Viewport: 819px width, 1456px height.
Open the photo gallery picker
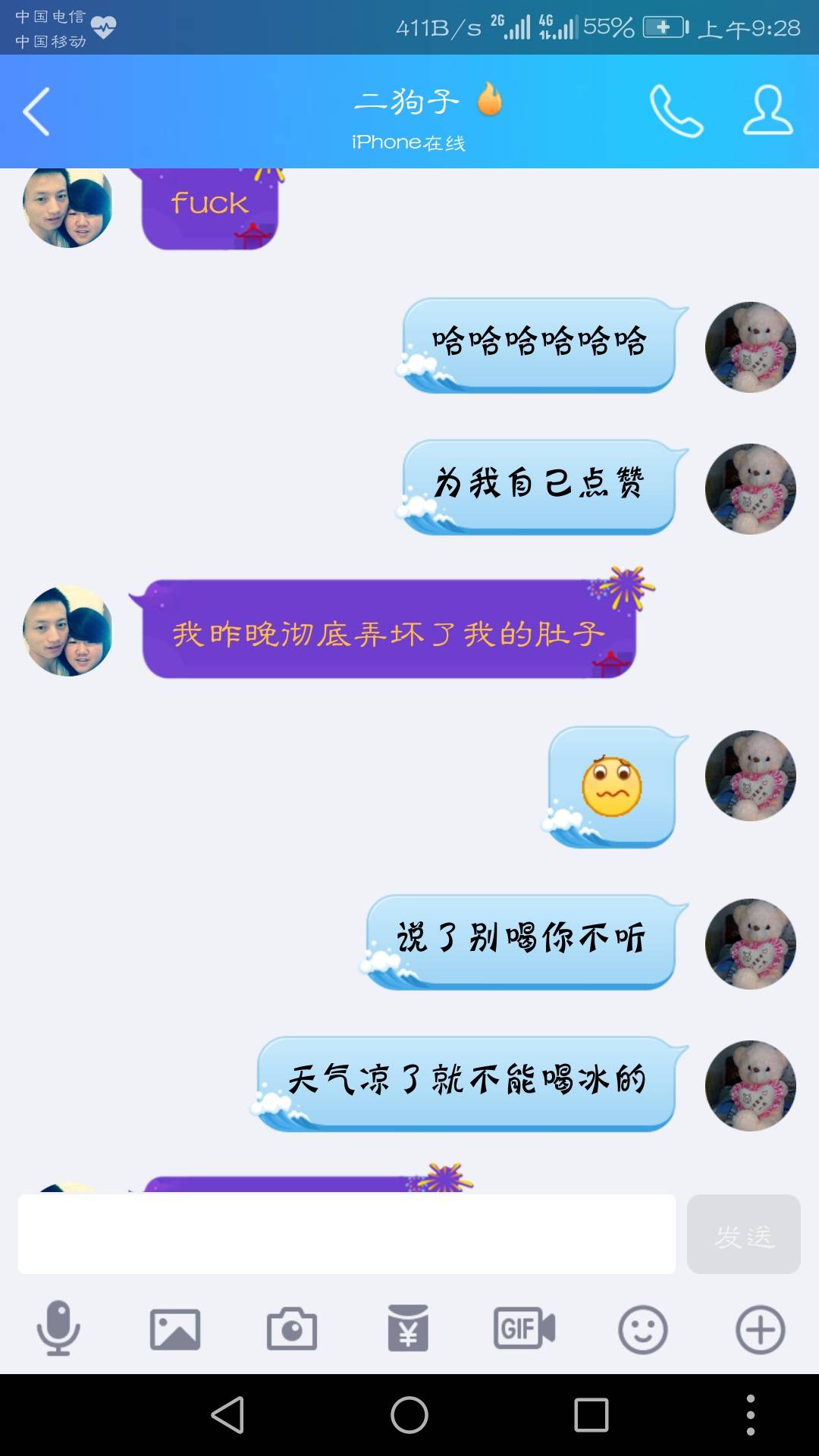click(x=175, y=1329)
